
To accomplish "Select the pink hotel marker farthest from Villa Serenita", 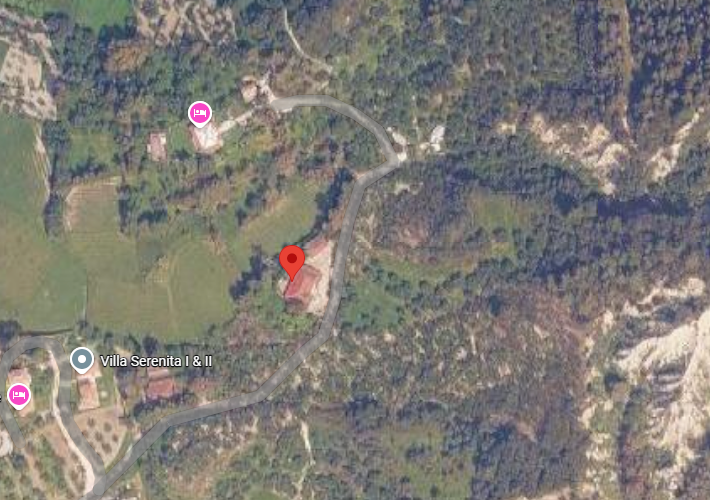I will (200, 113).
